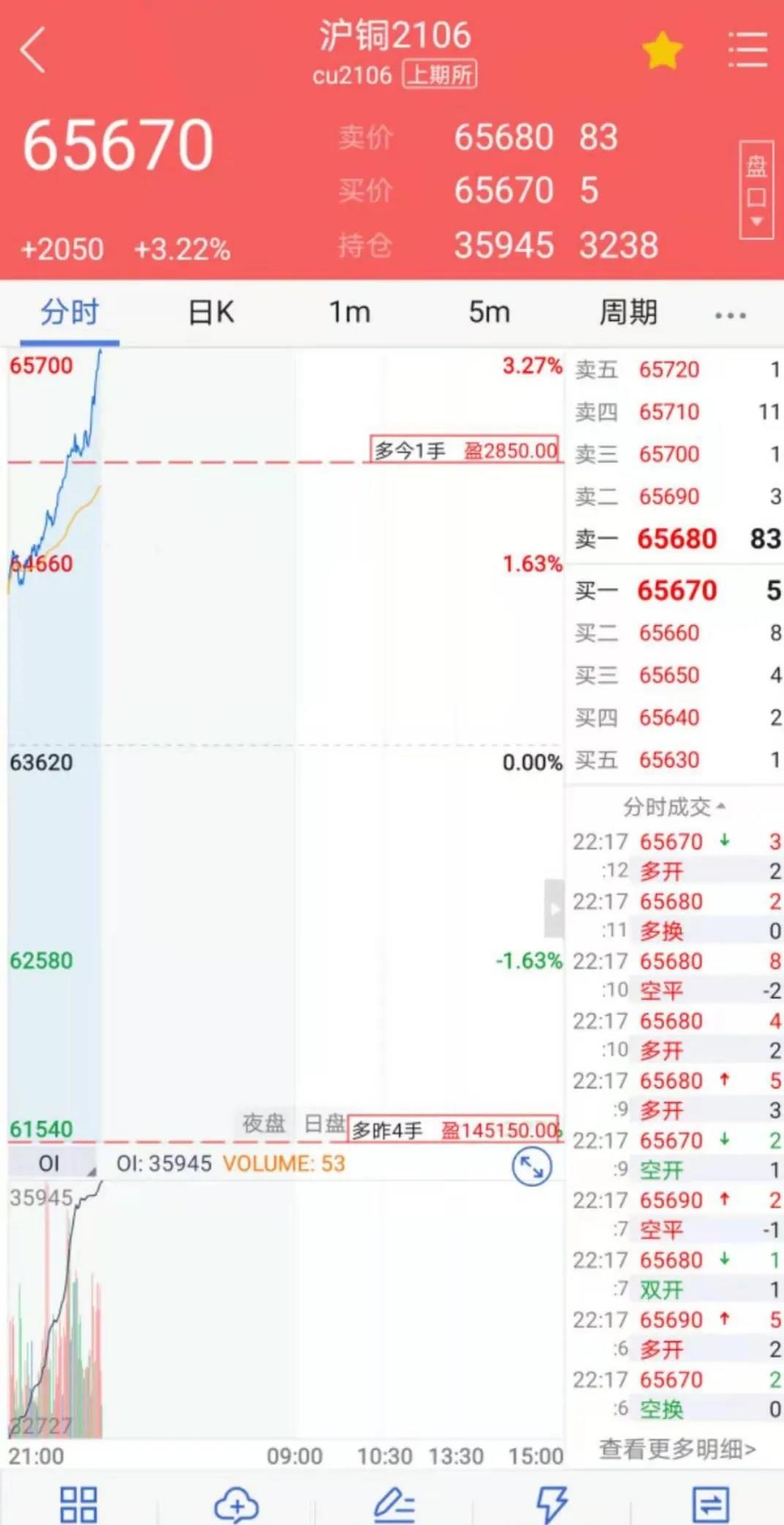Toggle the 分时成交 header arrow

pos(674,807)
